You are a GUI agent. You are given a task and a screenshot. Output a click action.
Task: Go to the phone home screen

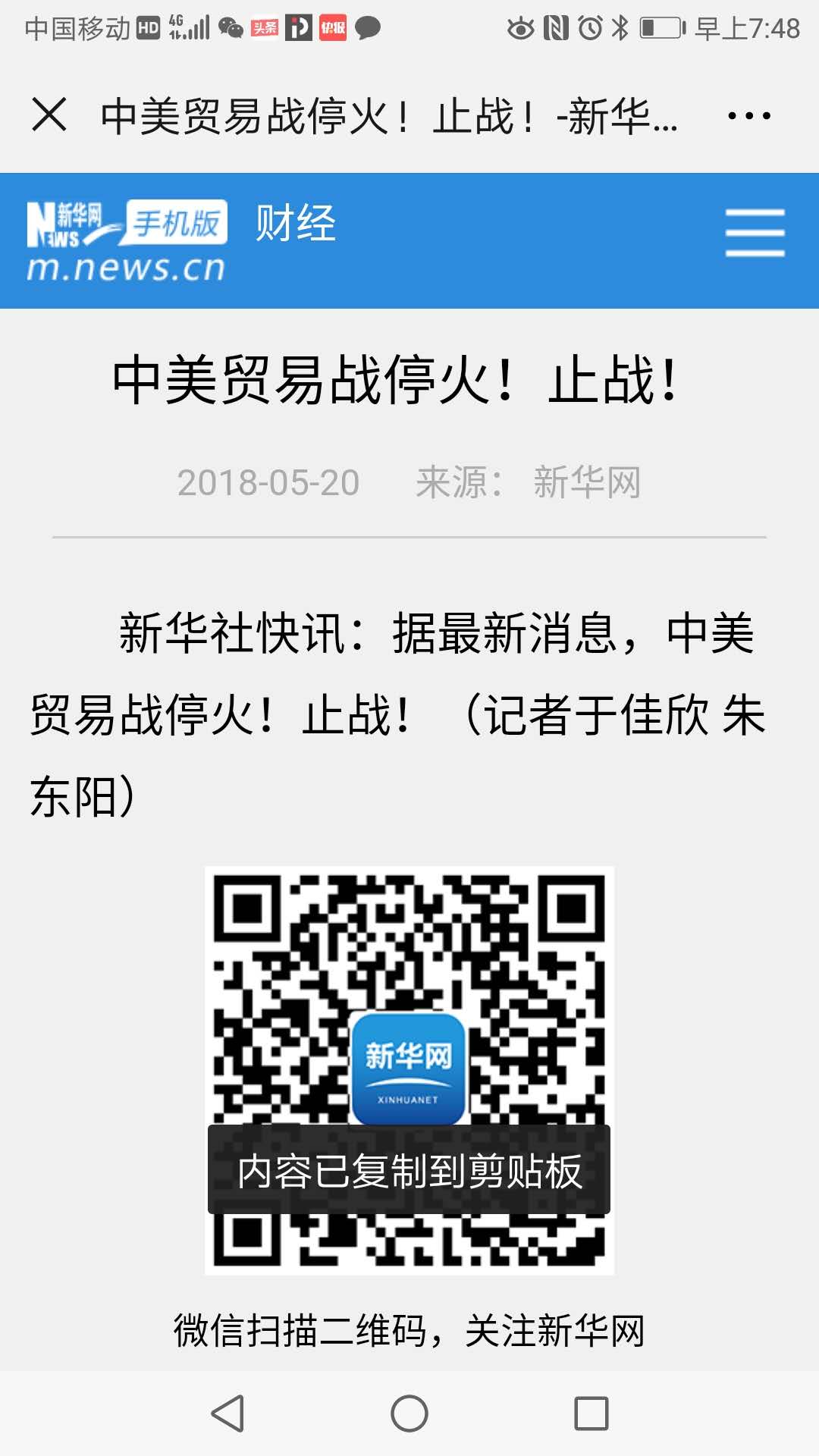coord(409,1414)
